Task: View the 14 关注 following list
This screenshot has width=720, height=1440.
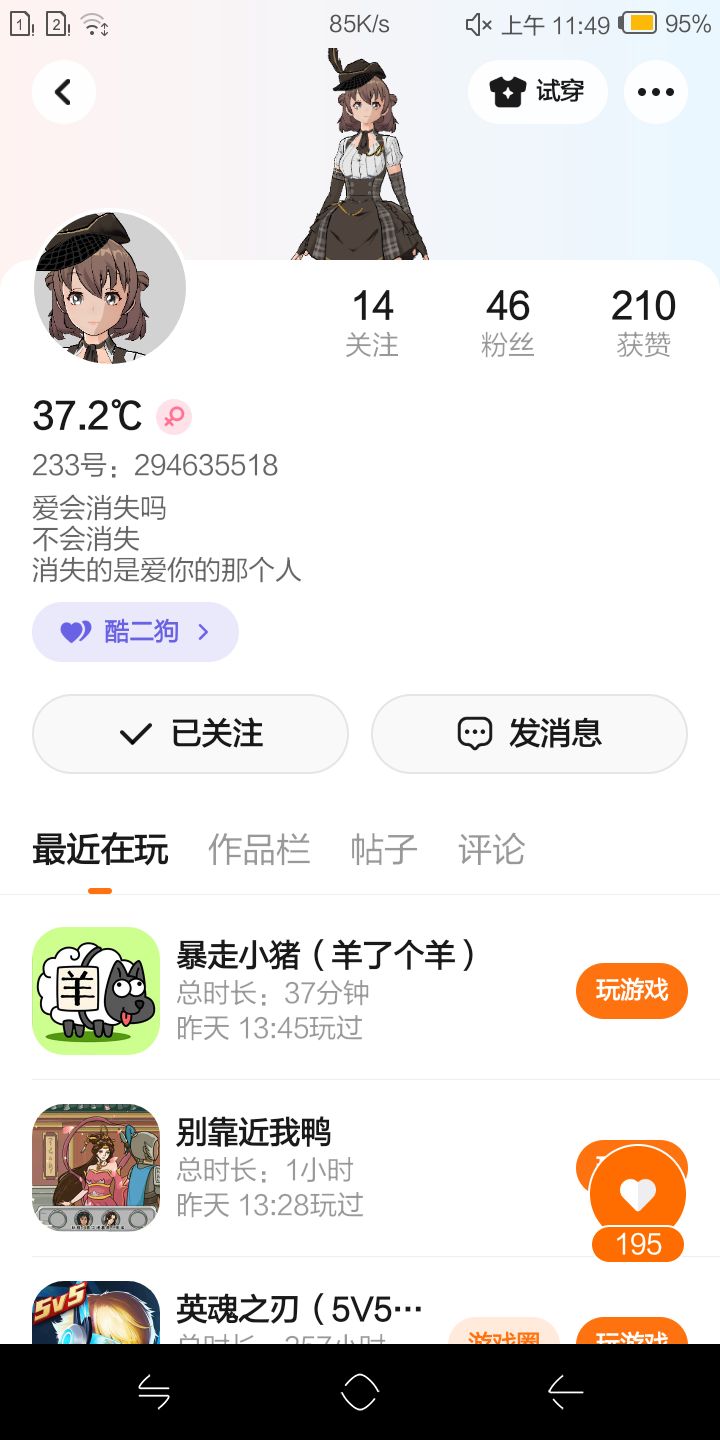Action: click(x=372, y=322)
